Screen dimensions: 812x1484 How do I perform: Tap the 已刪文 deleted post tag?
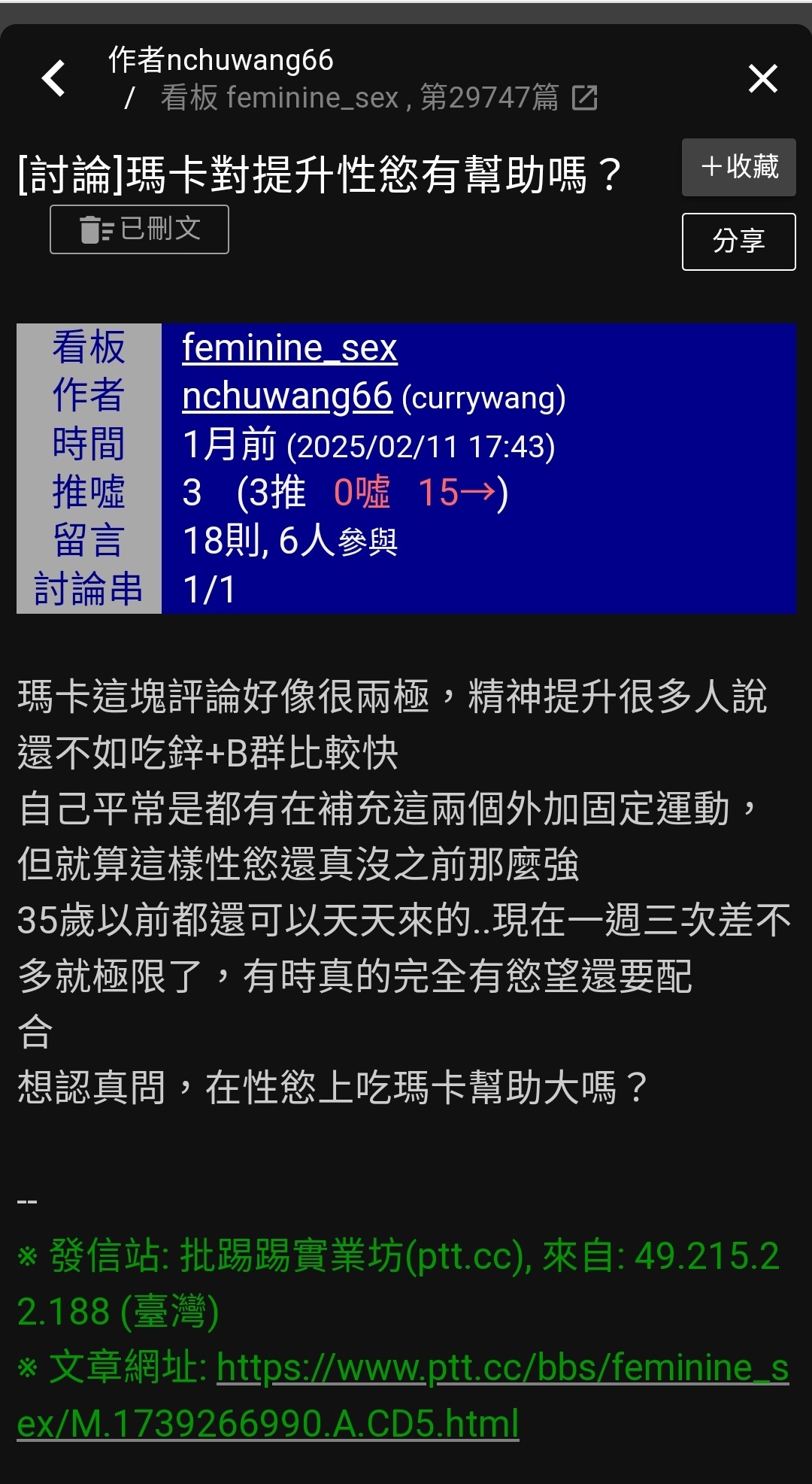[x=139, y=229]
